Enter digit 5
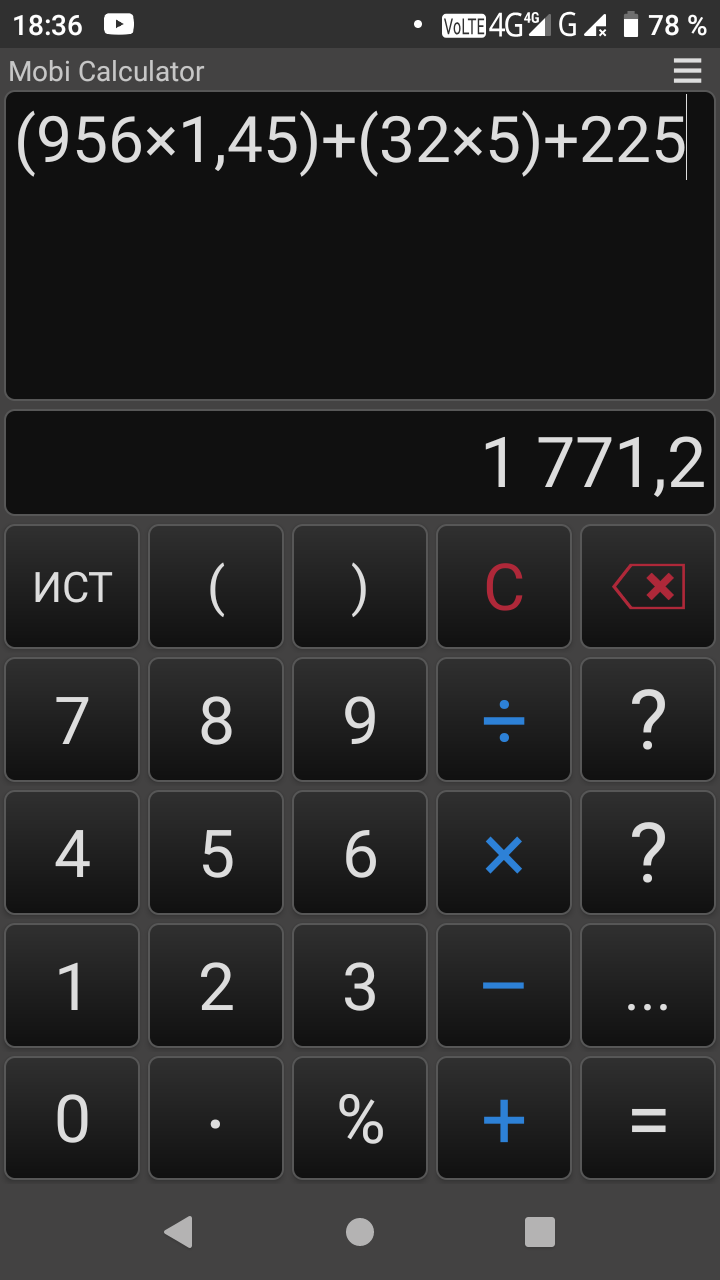 tap(216, 853)
